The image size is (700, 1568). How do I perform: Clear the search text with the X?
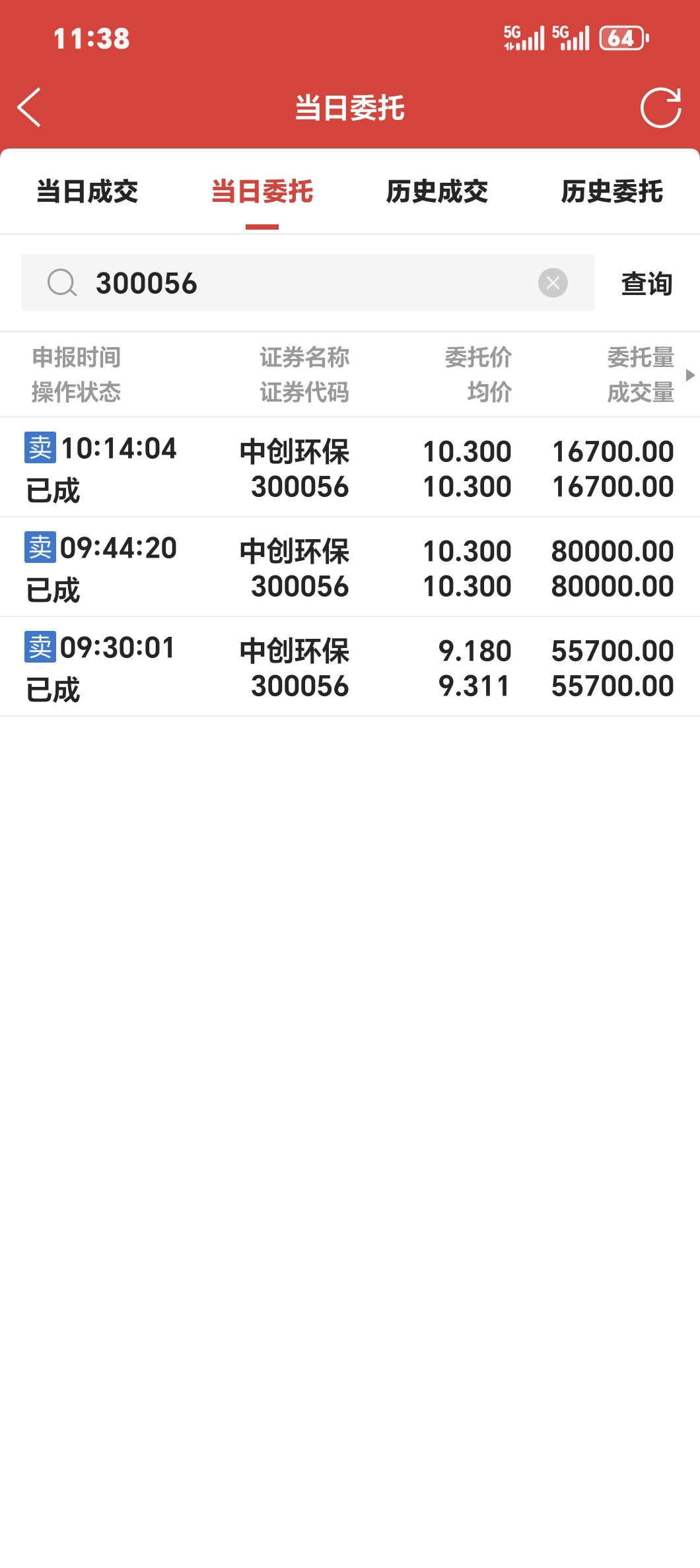553,283
